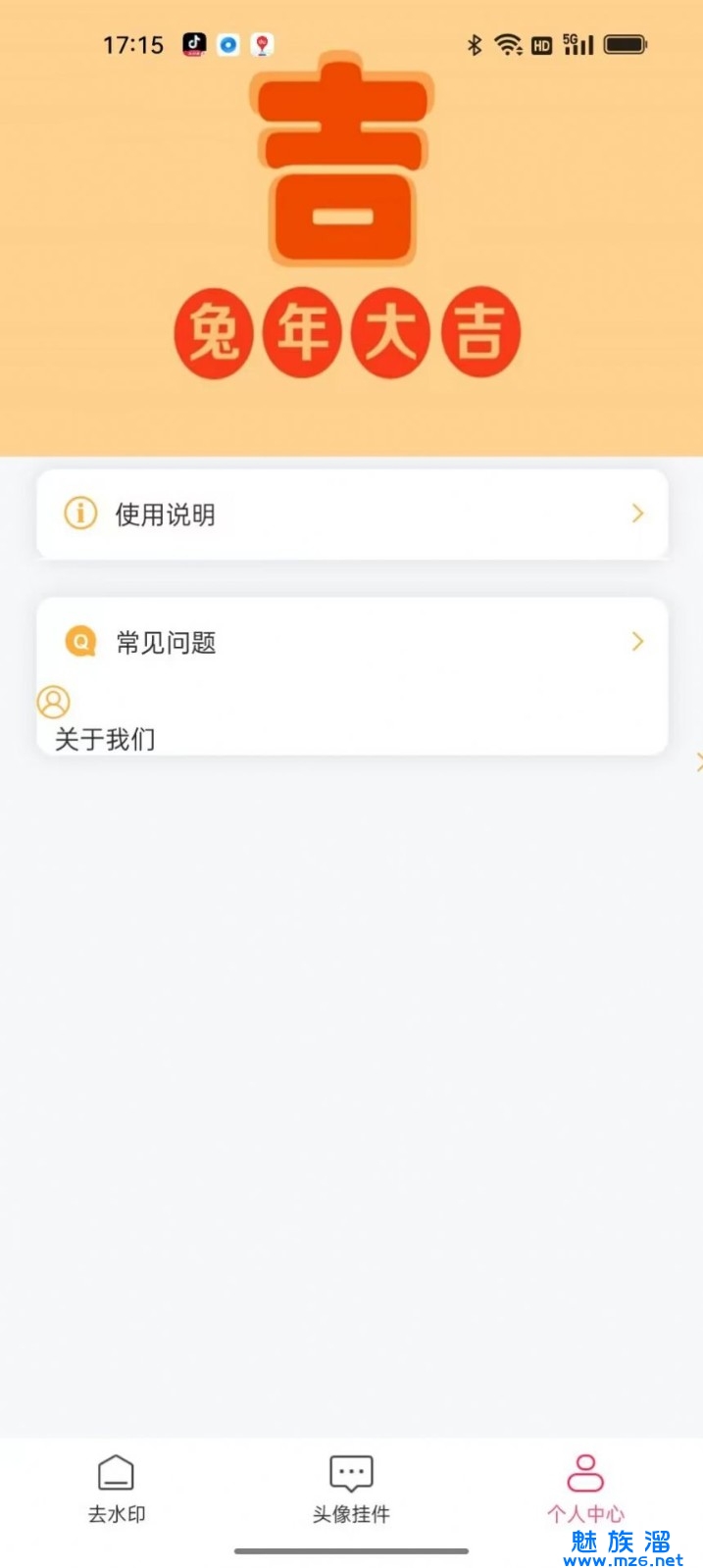Open the 常见问题 row
The image size is (703, 1568).
click(351, 642)
